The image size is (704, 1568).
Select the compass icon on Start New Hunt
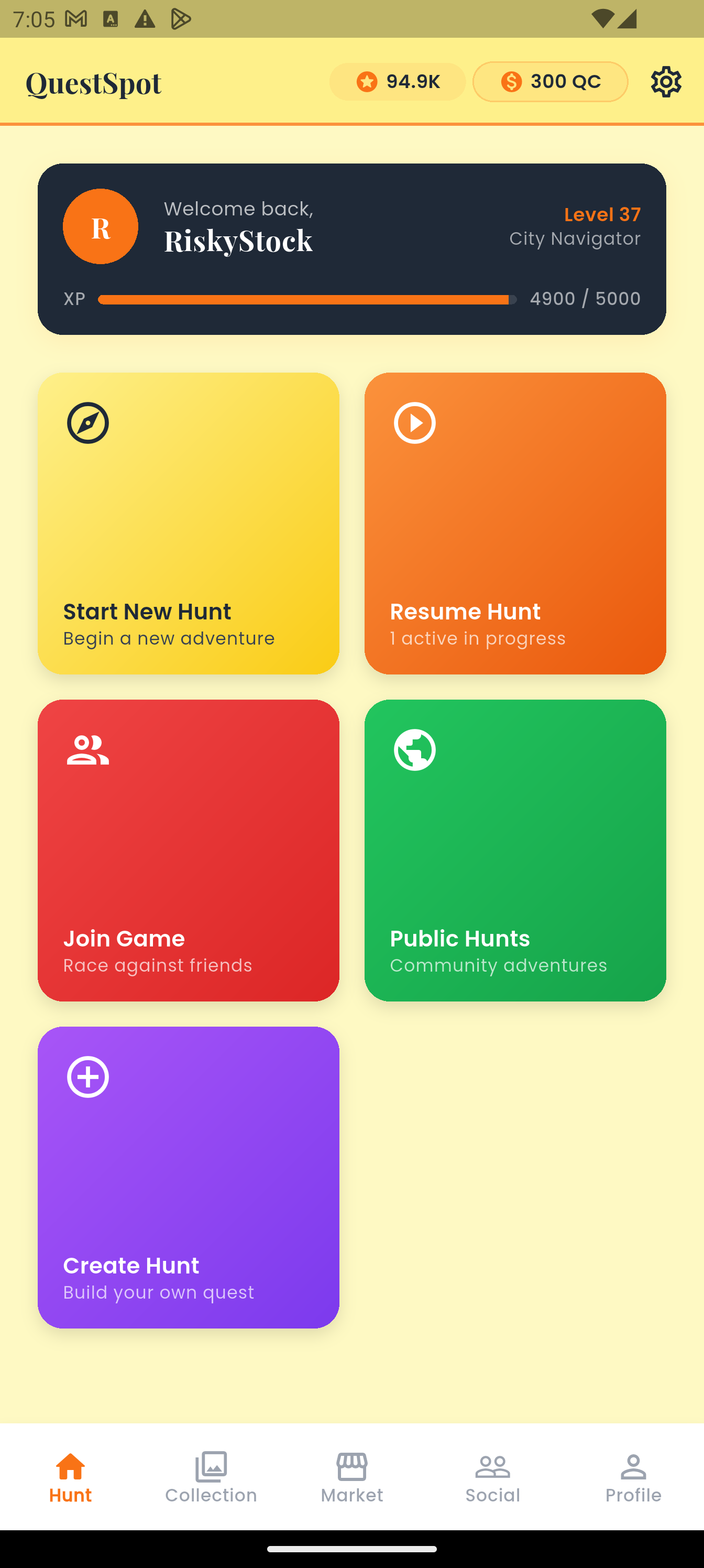(87, 423)
